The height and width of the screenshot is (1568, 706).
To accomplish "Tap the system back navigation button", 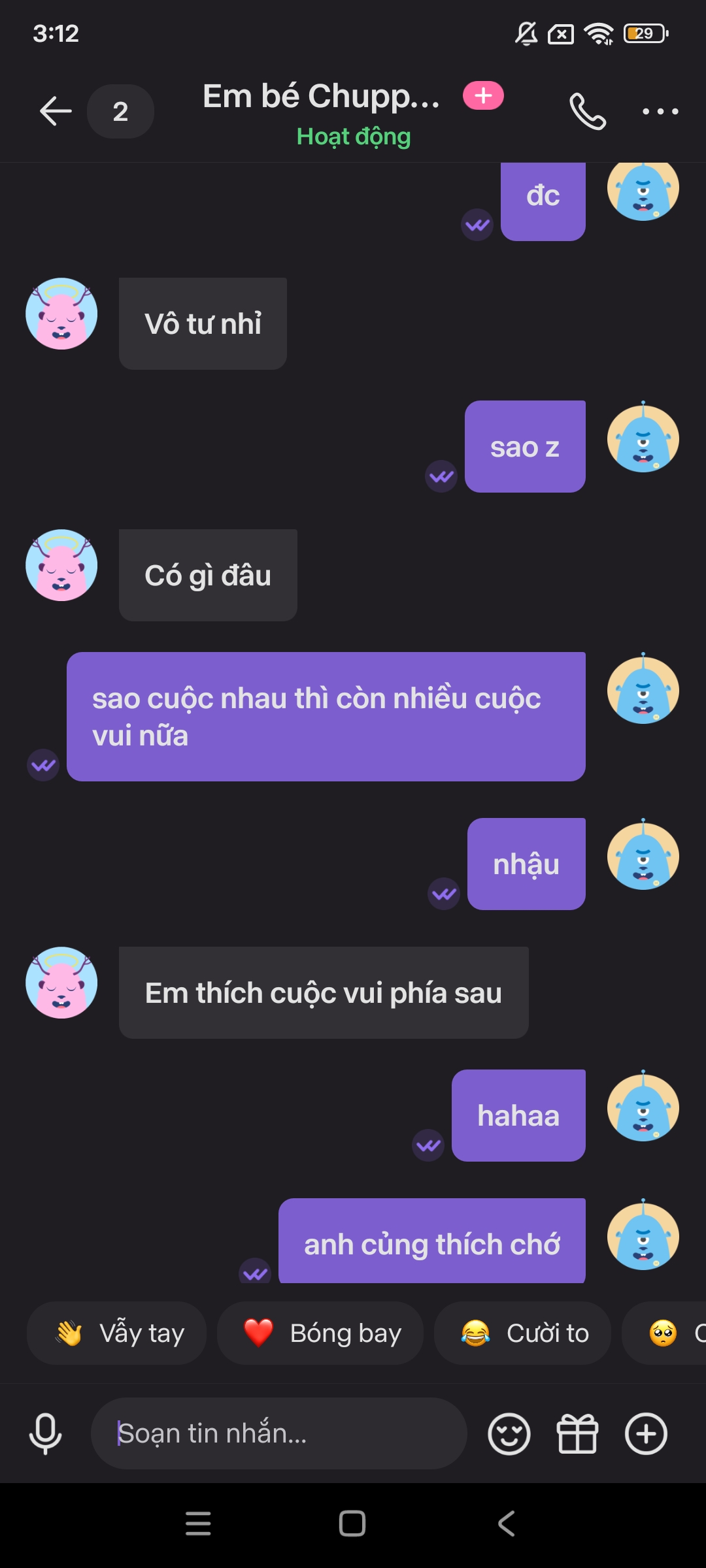I will click(x=507, y=1524).
